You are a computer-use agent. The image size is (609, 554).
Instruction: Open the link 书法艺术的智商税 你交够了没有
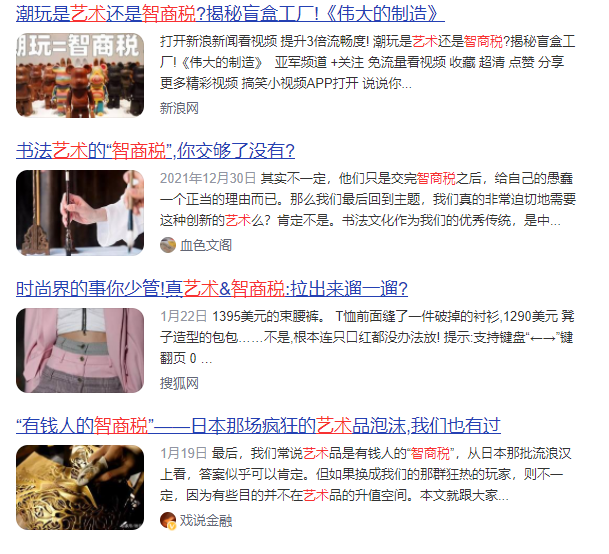click(x=155, y=151)
